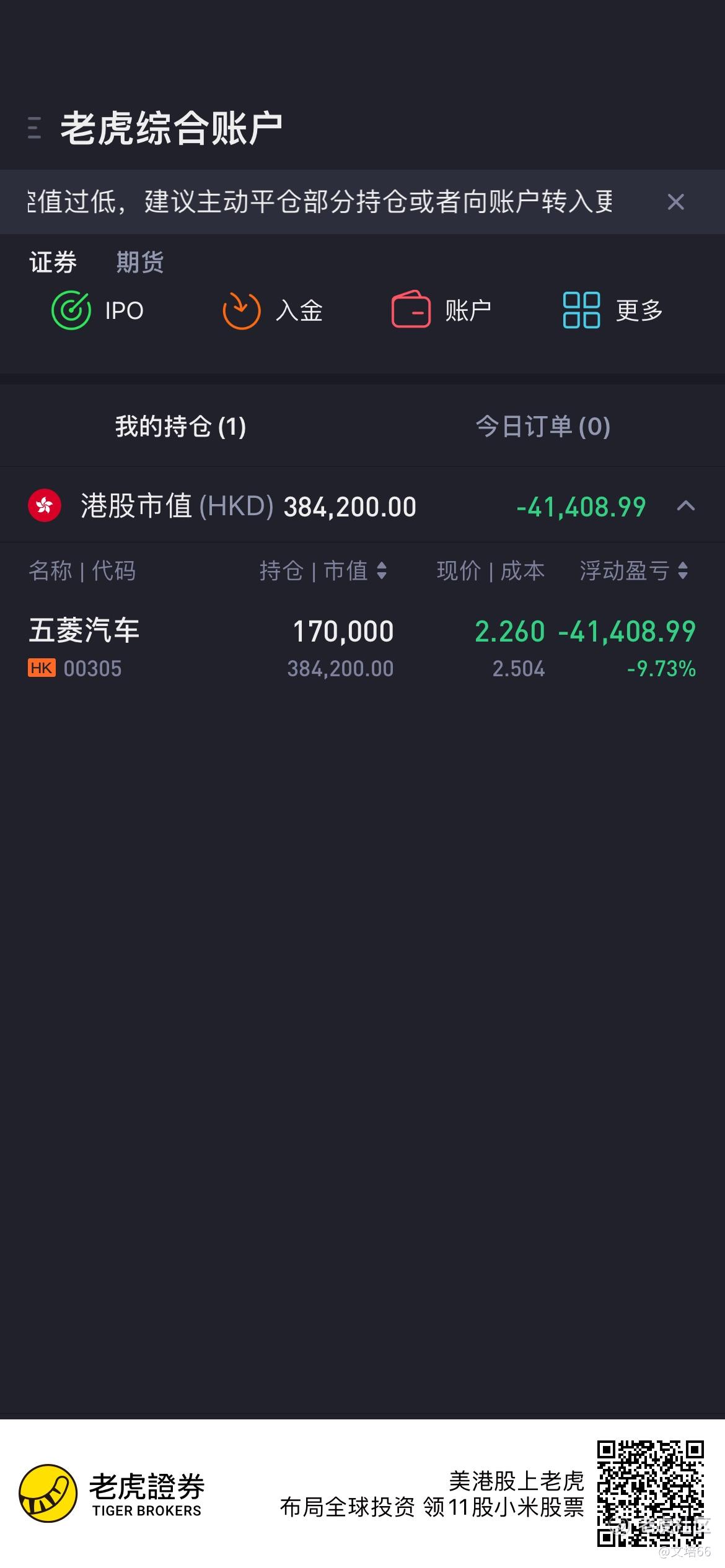Open the account switcher menu icon
This screenshot has width=725, height=1568.
pos(35,128)
